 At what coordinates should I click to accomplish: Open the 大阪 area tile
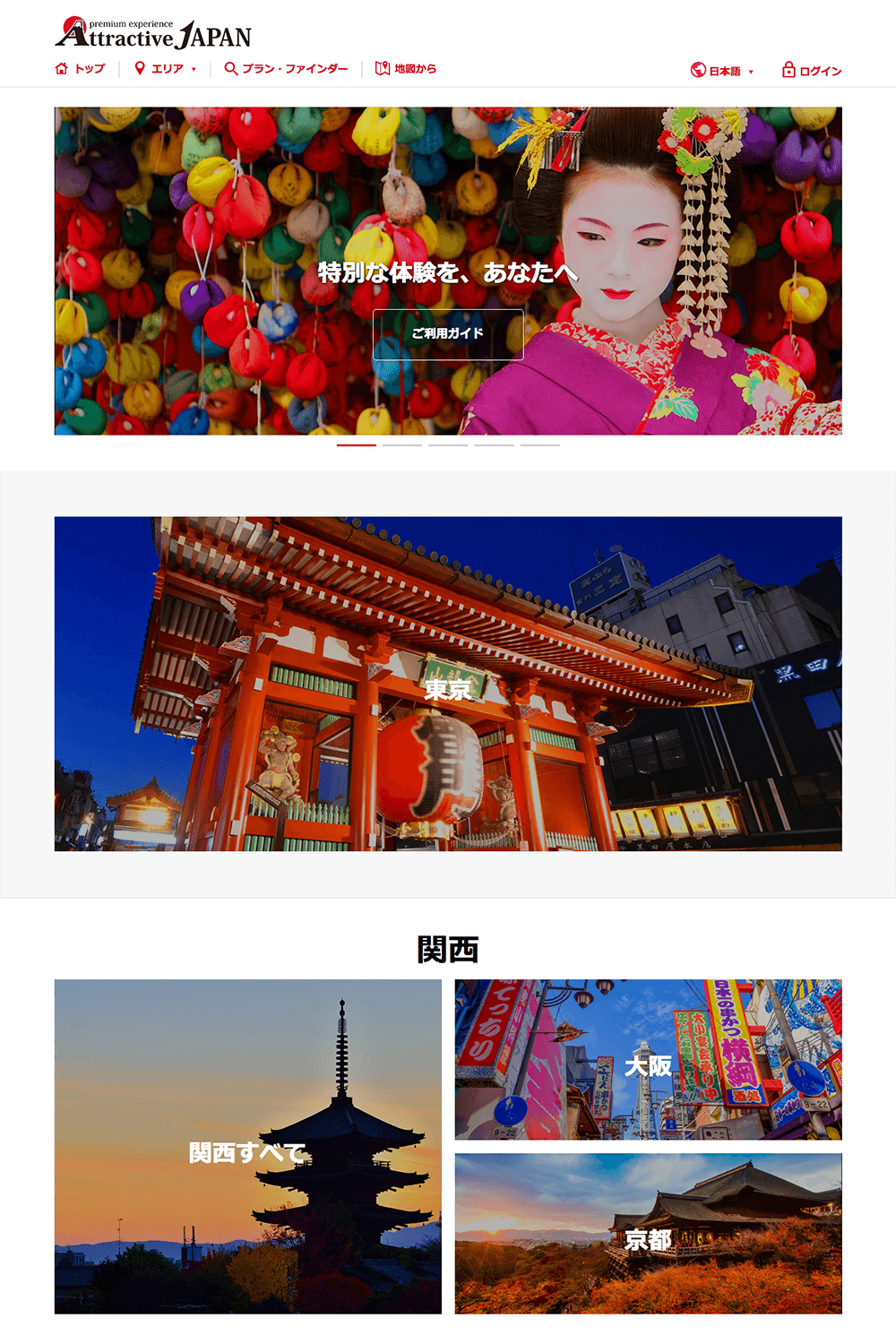point(648,1060)
